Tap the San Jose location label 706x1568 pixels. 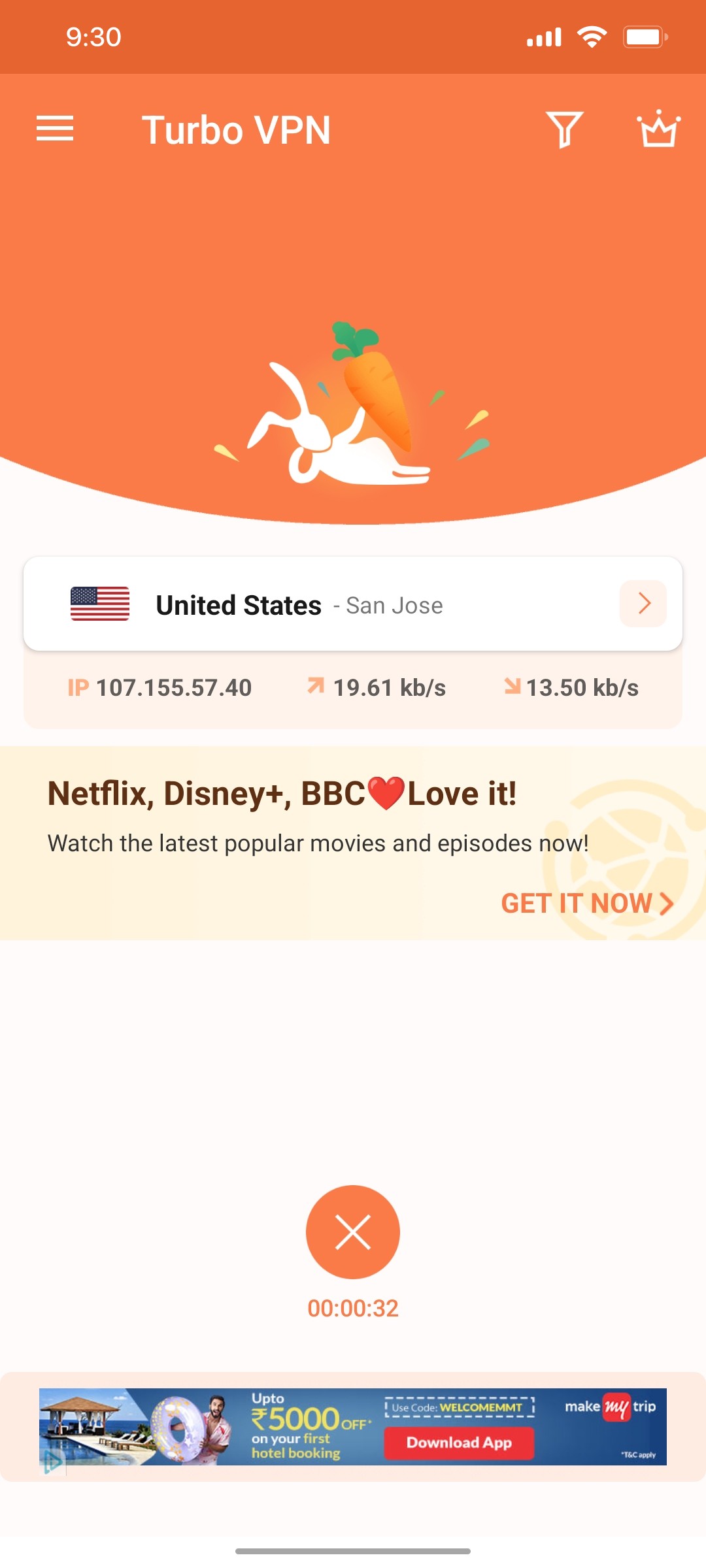393,605
